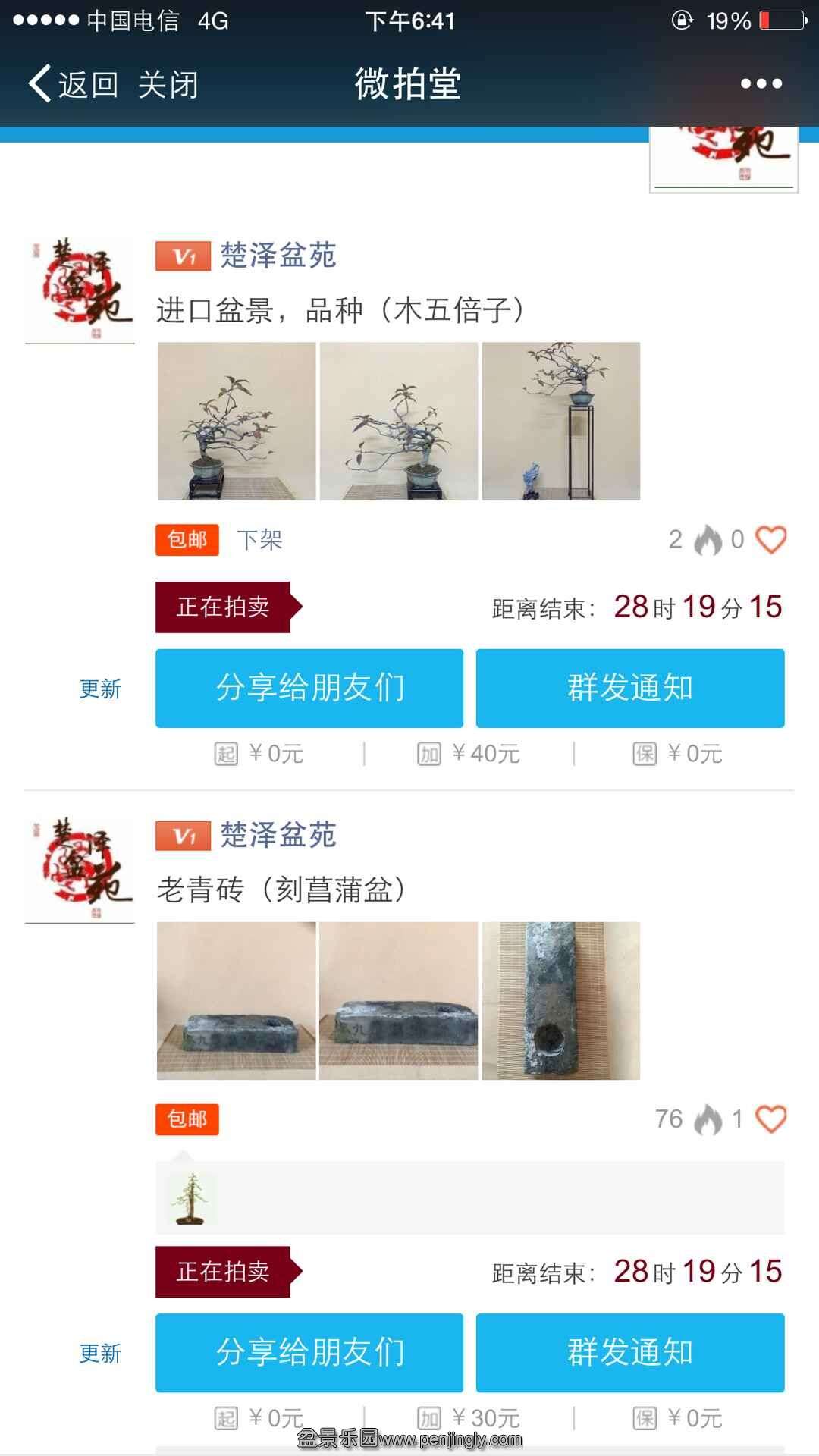Open the three-dot overflow menu

(x=761, y=83)
